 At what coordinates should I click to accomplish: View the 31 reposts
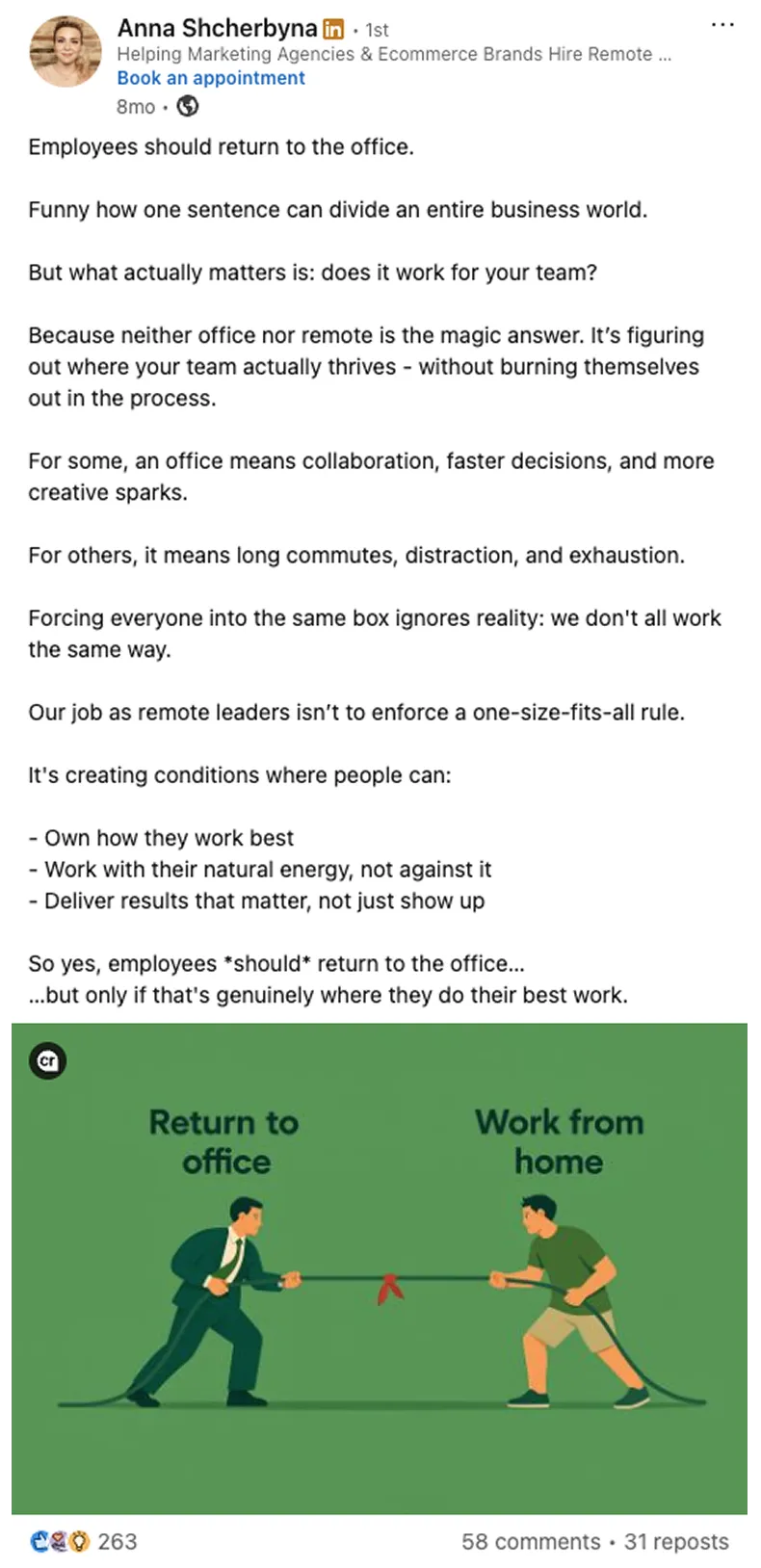tap(676, 1541)
